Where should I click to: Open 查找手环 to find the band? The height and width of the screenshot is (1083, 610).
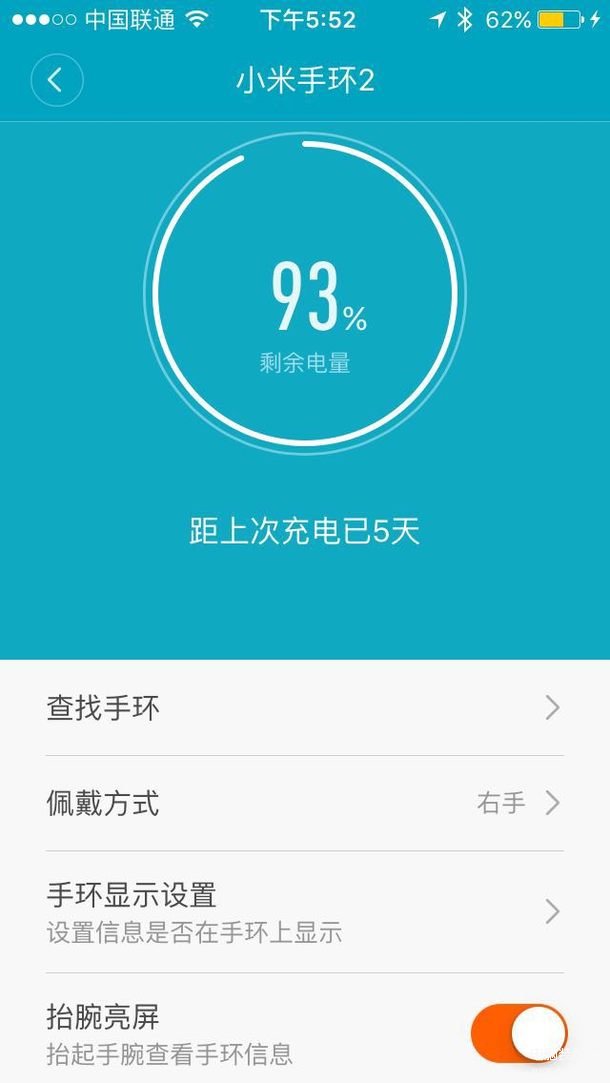(305, 708)
